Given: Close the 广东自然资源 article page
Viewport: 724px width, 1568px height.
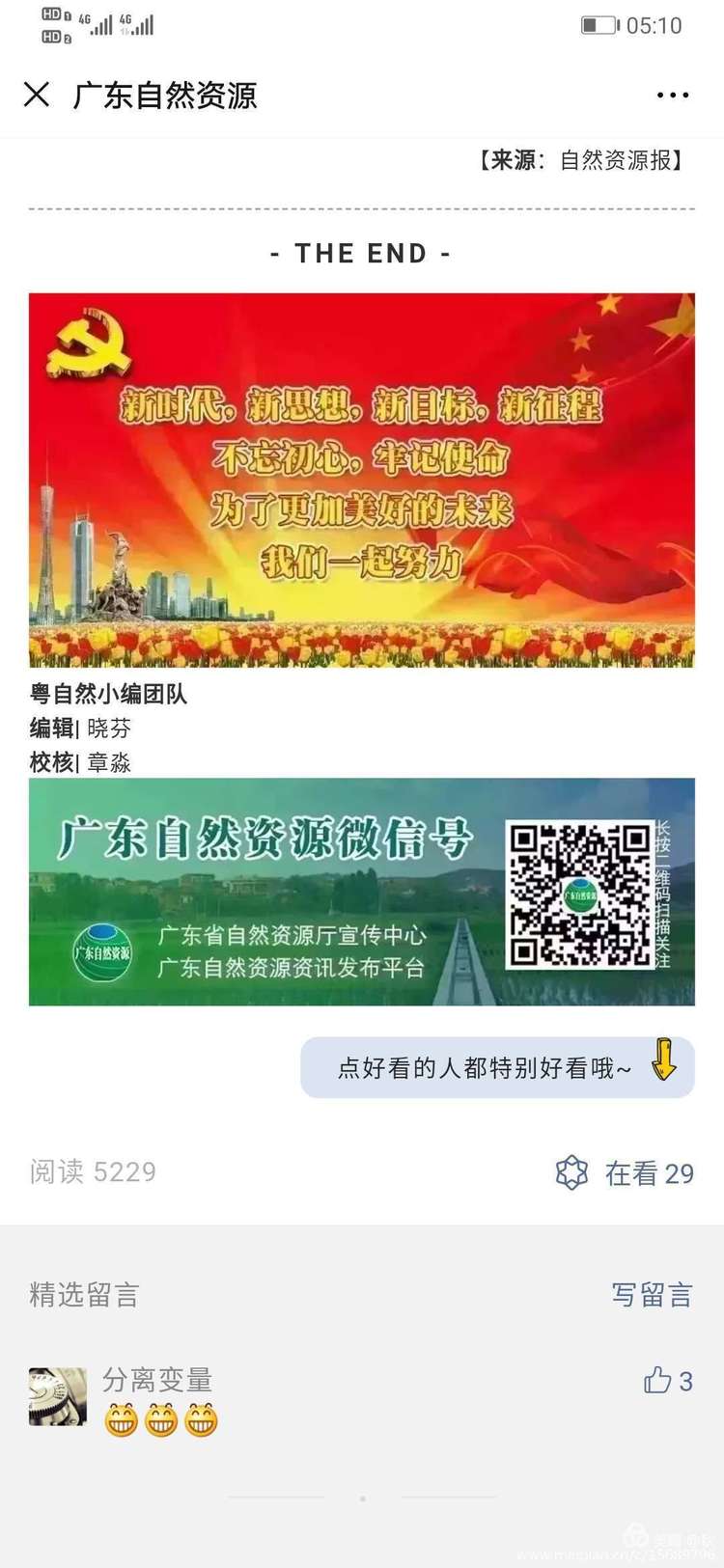Looking at the screenshot, I should point(37,95).
